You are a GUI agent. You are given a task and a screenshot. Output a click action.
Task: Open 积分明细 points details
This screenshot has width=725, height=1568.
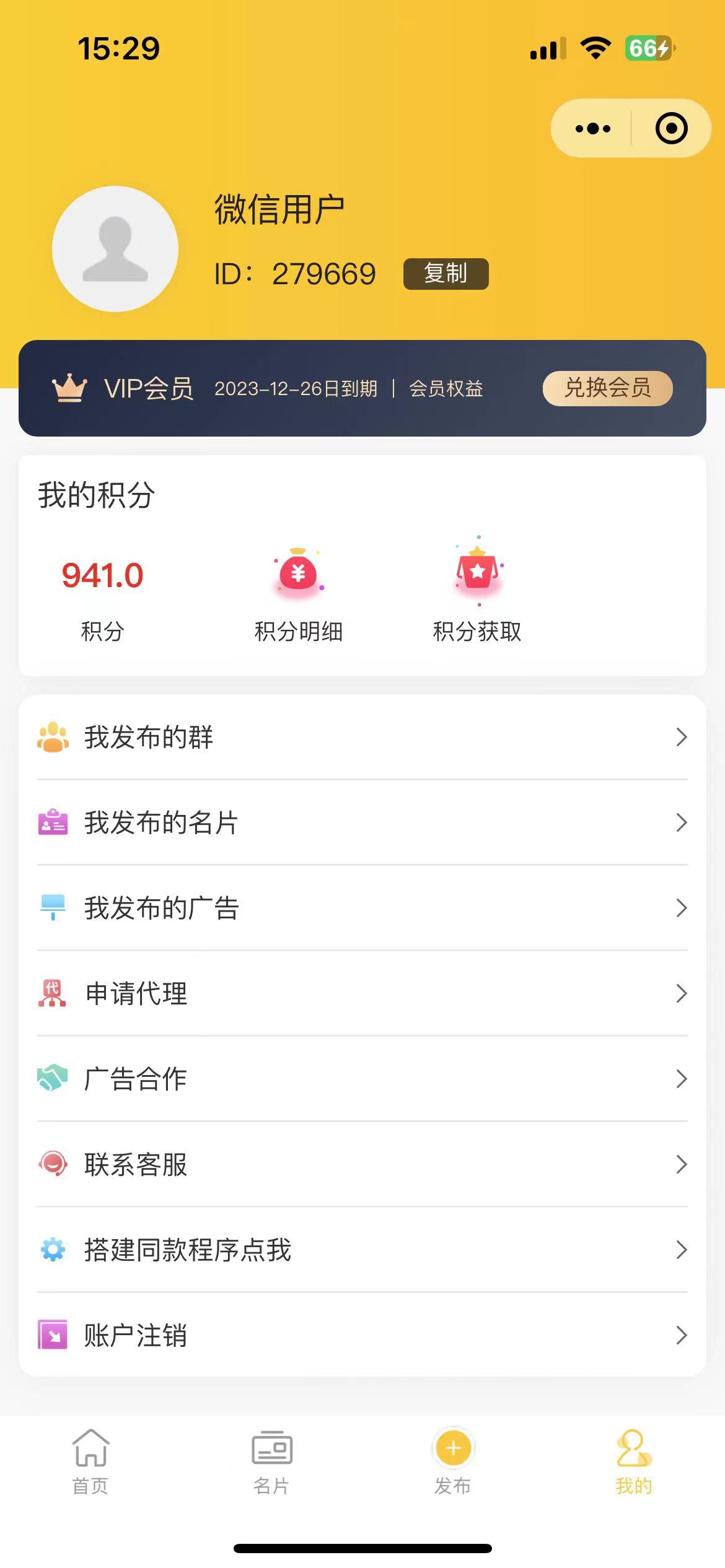point(299,591)
